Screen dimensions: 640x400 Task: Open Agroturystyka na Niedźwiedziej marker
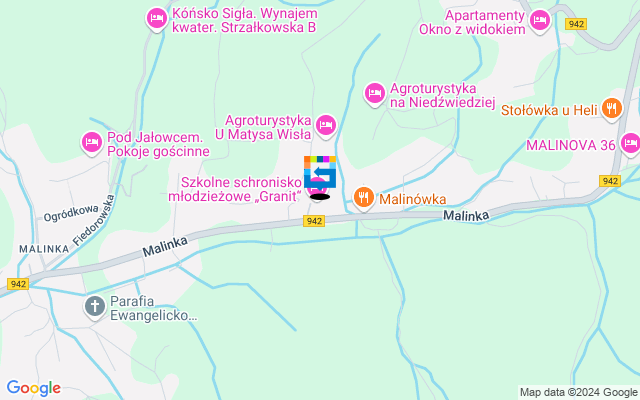pos(374,92)
